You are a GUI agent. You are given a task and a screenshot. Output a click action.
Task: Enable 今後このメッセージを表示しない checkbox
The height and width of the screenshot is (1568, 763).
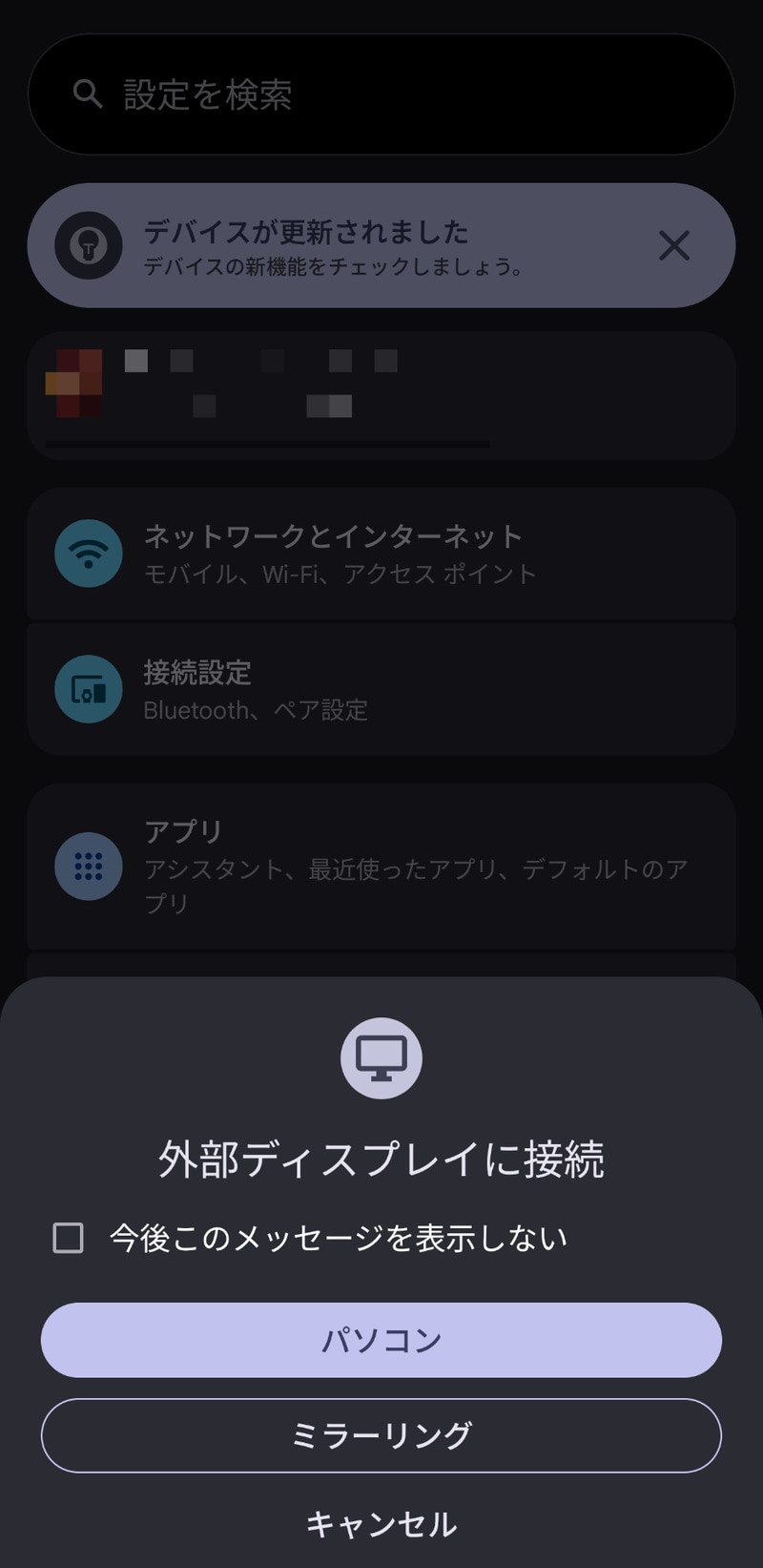[68, 1238]
